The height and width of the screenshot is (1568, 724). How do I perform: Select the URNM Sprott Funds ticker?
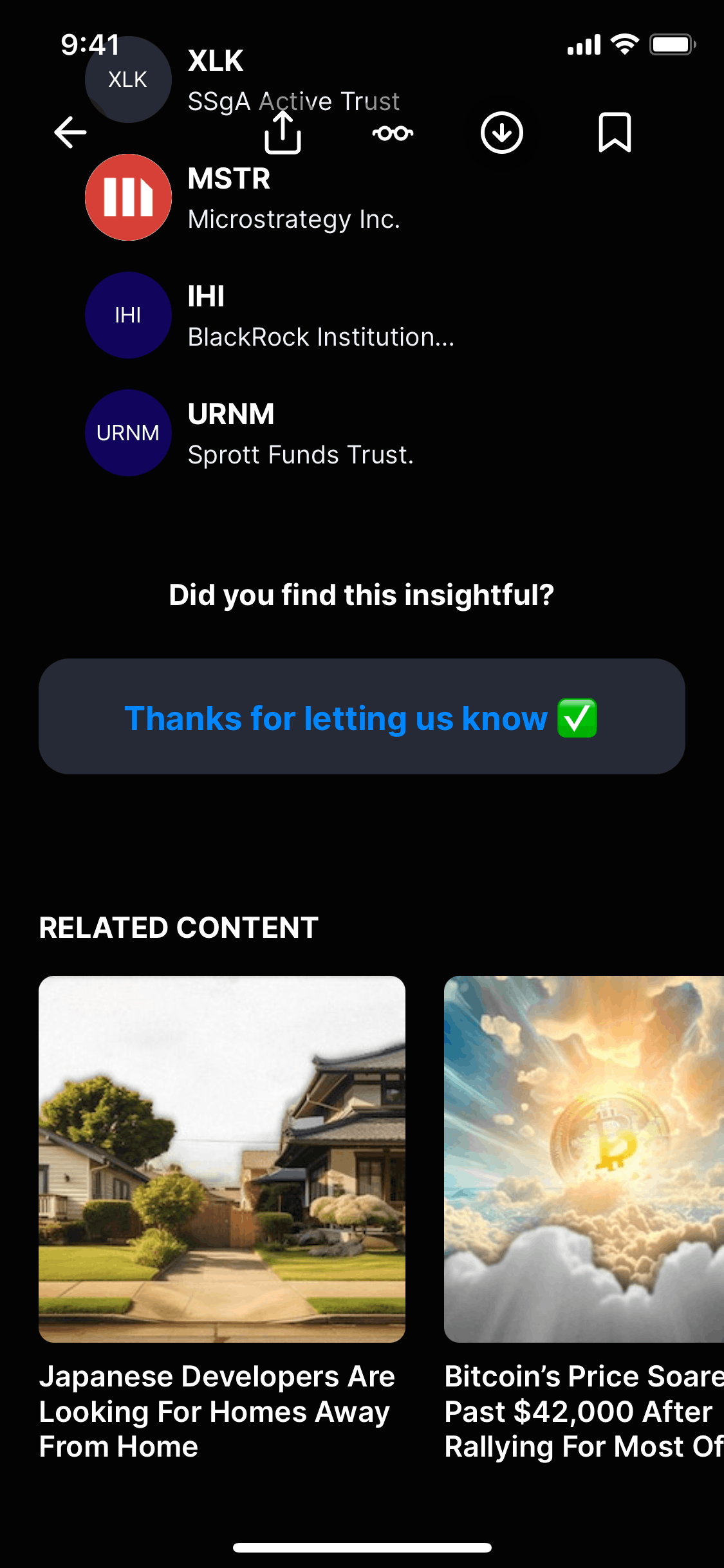pyautogui.click(x=270, y=433)
